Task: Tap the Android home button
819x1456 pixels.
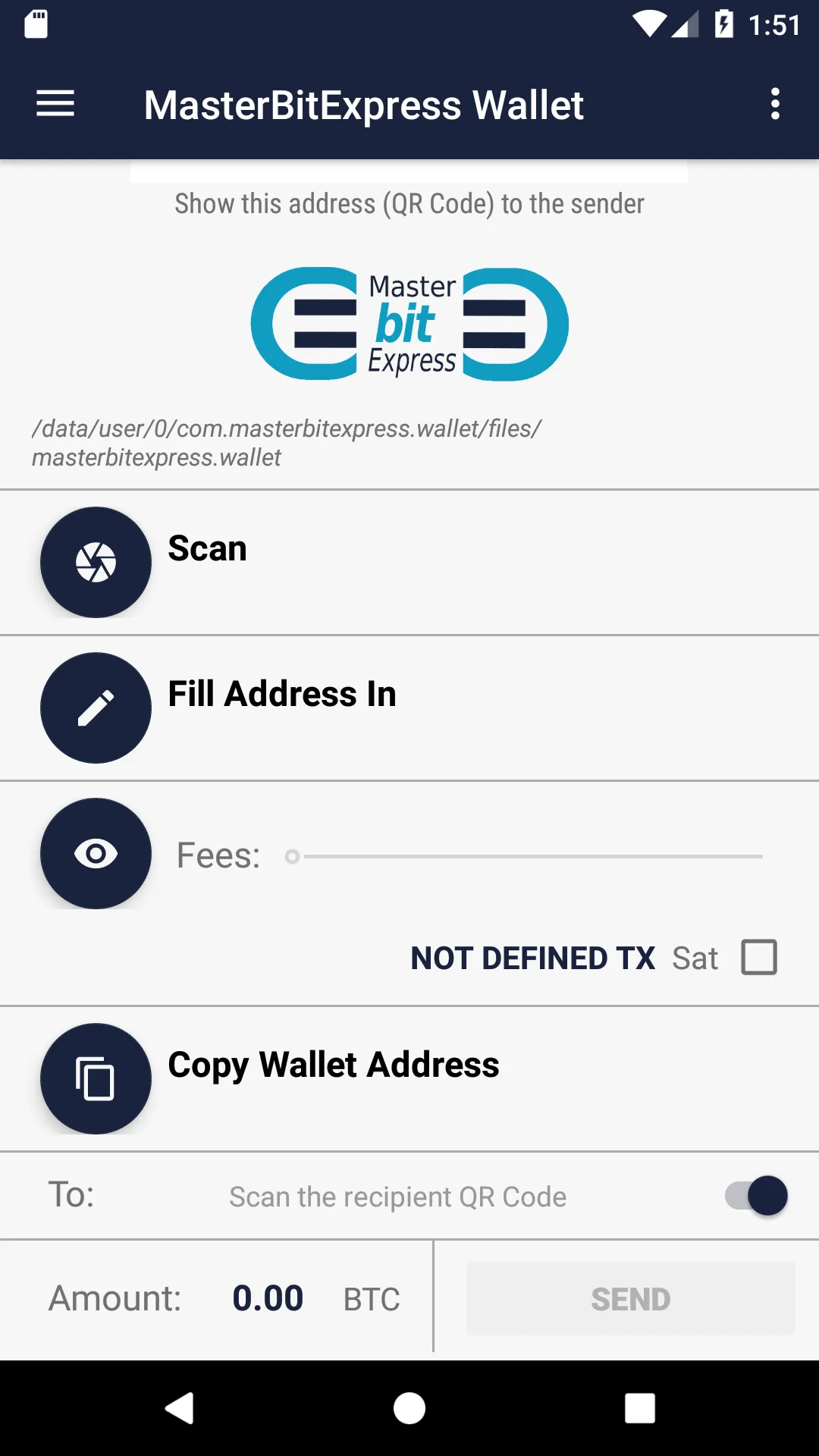Action: tap(409, 1409)
